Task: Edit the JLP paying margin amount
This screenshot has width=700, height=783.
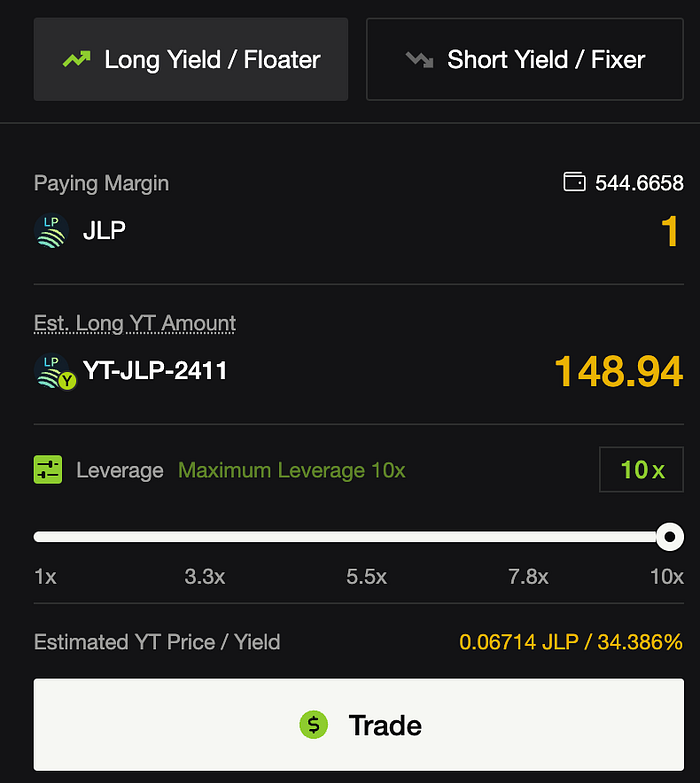Action: tap(669, 232)
